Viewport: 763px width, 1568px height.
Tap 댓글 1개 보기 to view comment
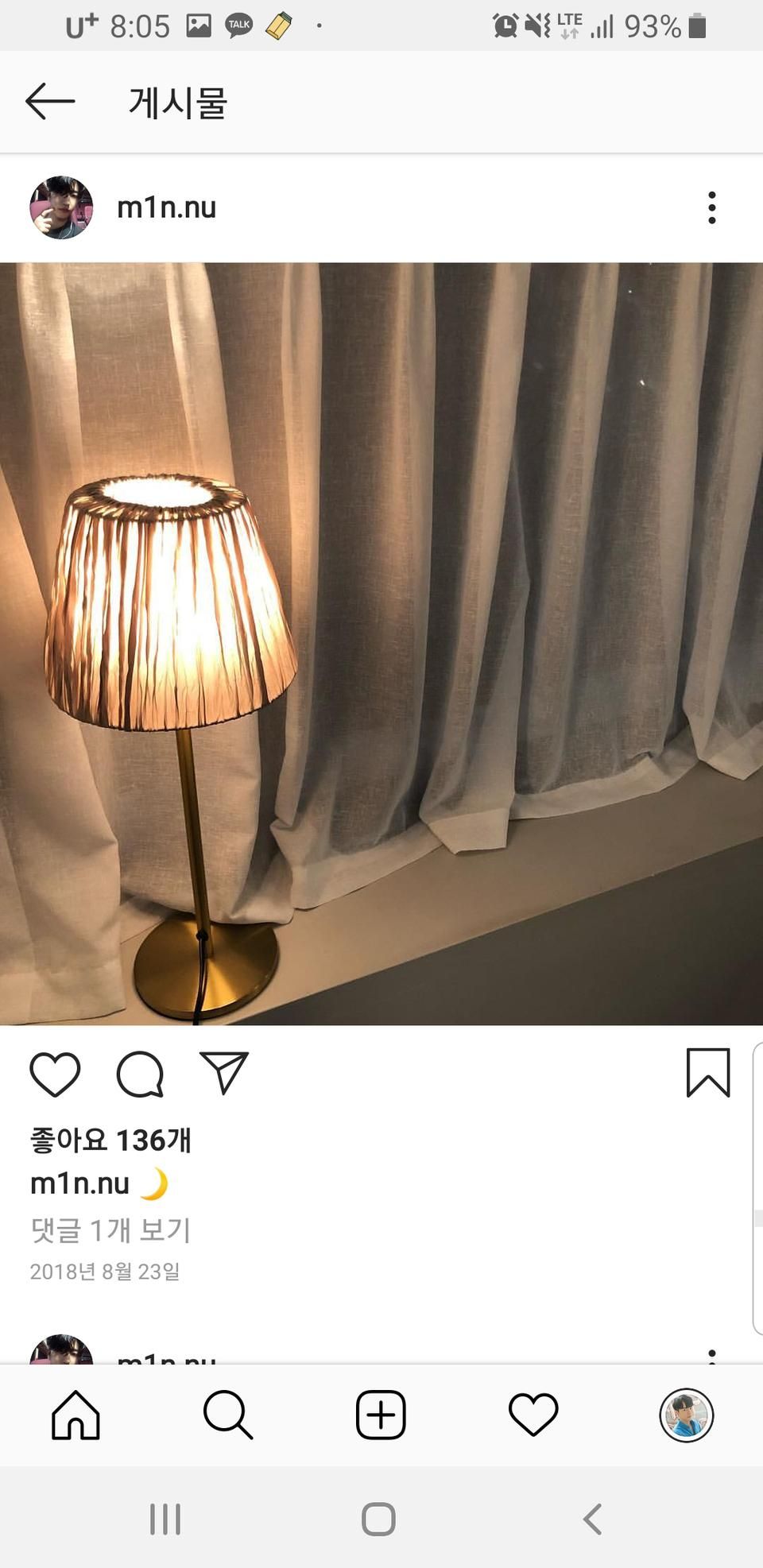pos(110,1229)
